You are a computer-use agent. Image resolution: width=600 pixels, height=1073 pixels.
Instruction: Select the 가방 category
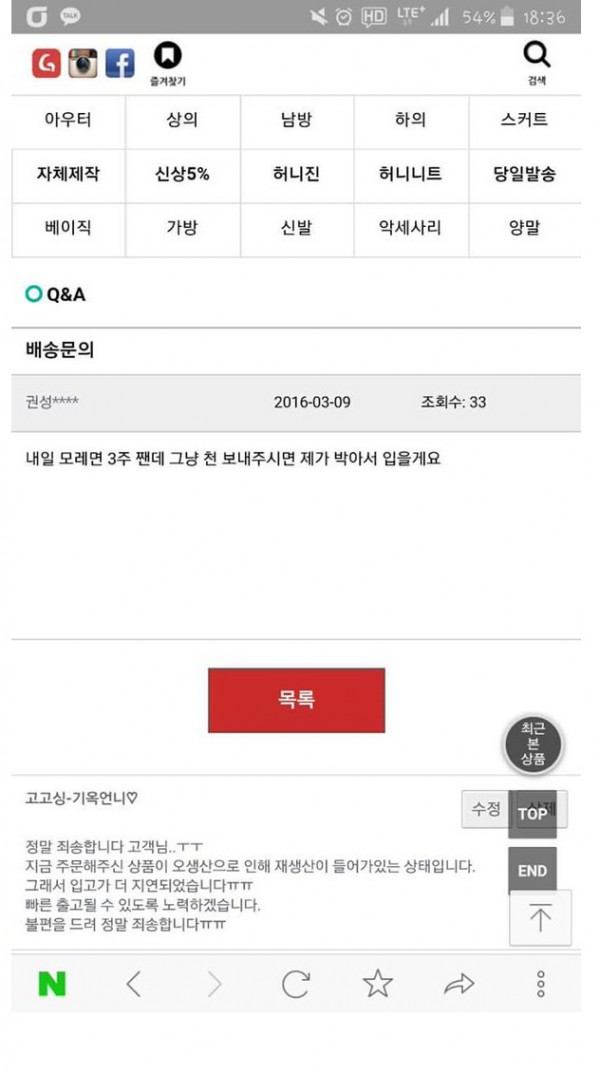coord(182,228)
